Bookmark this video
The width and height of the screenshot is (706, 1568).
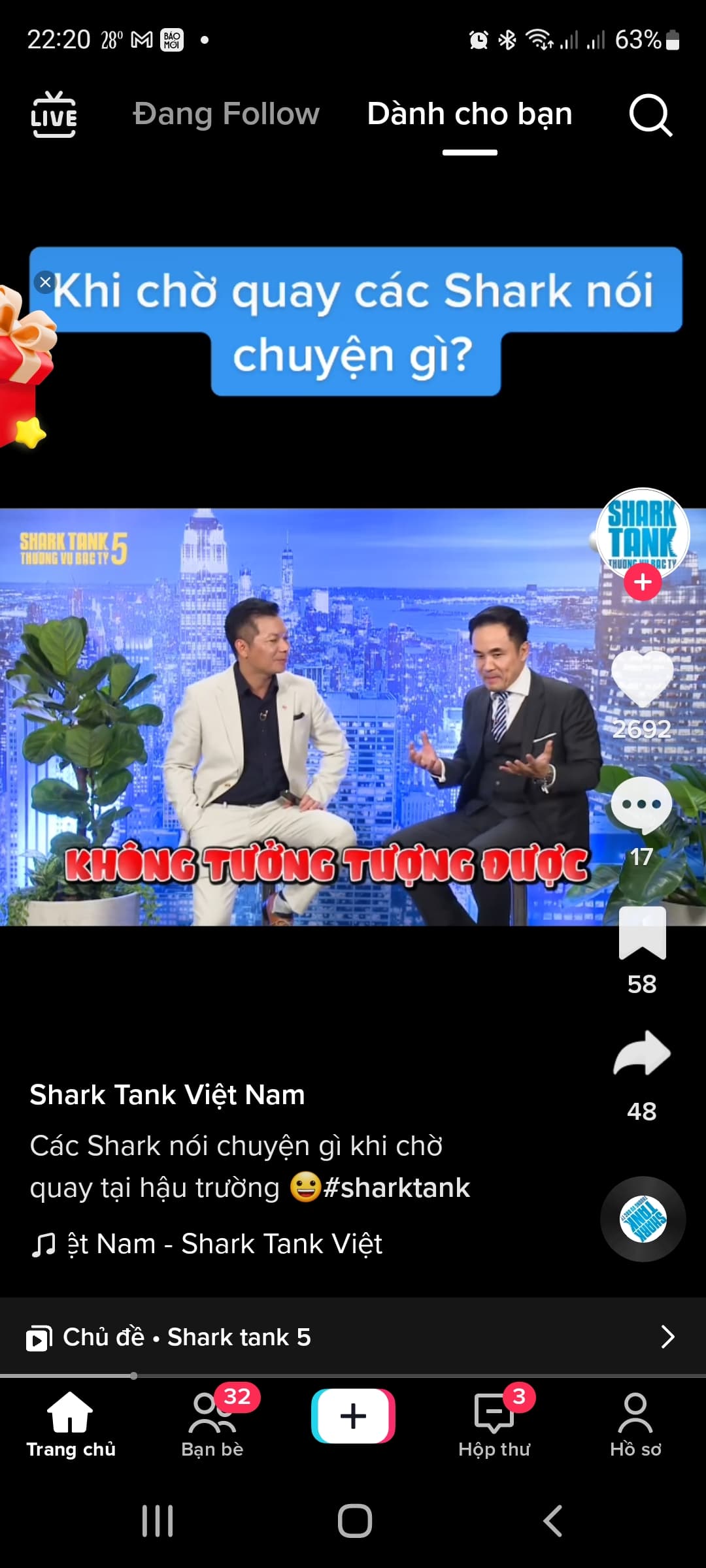click(642, 933)
